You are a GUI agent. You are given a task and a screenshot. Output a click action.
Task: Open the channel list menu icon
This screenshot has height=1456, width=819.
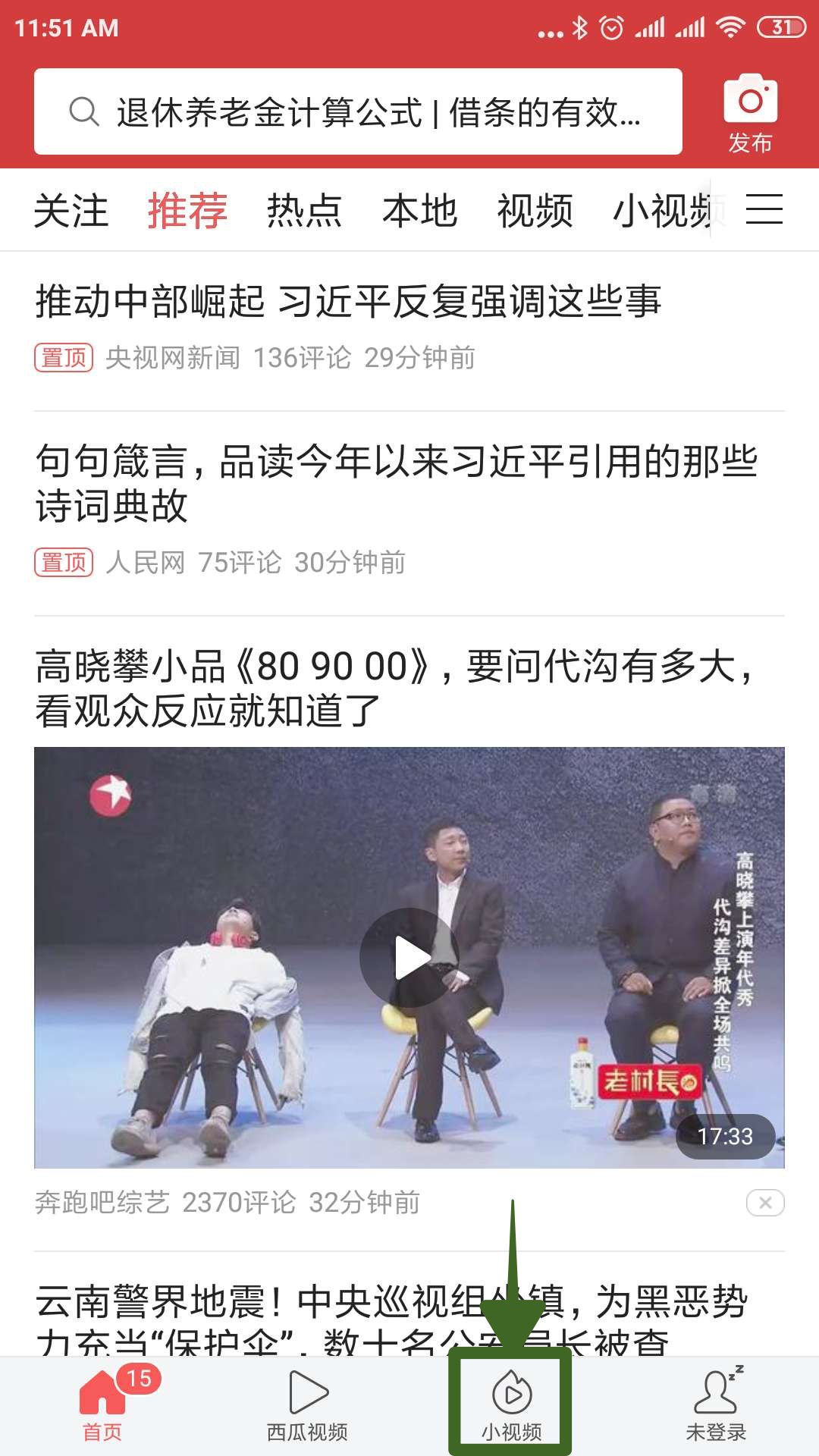764,209
